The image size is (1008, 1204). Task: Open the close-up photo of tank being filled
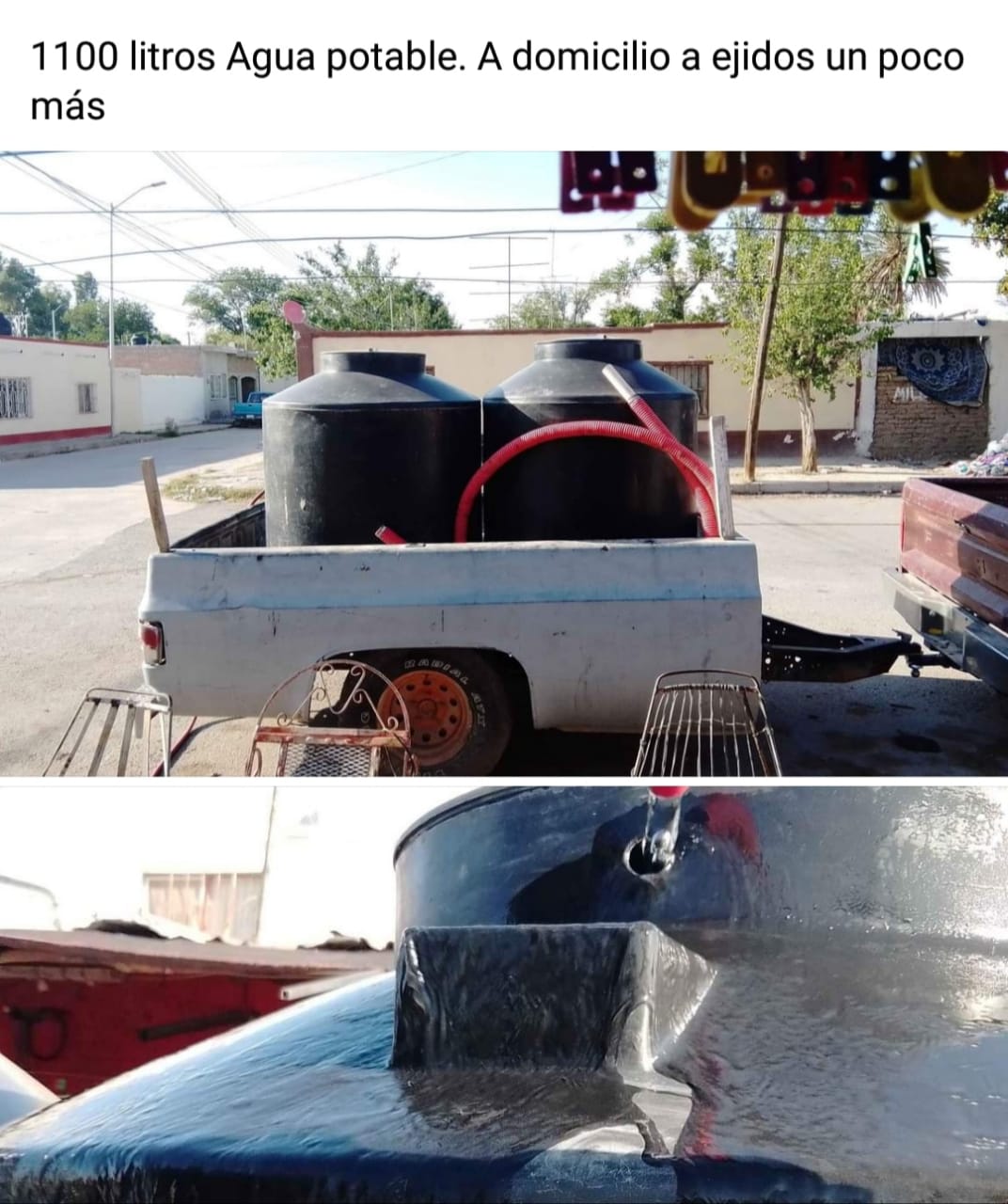(x=504, y=995)
